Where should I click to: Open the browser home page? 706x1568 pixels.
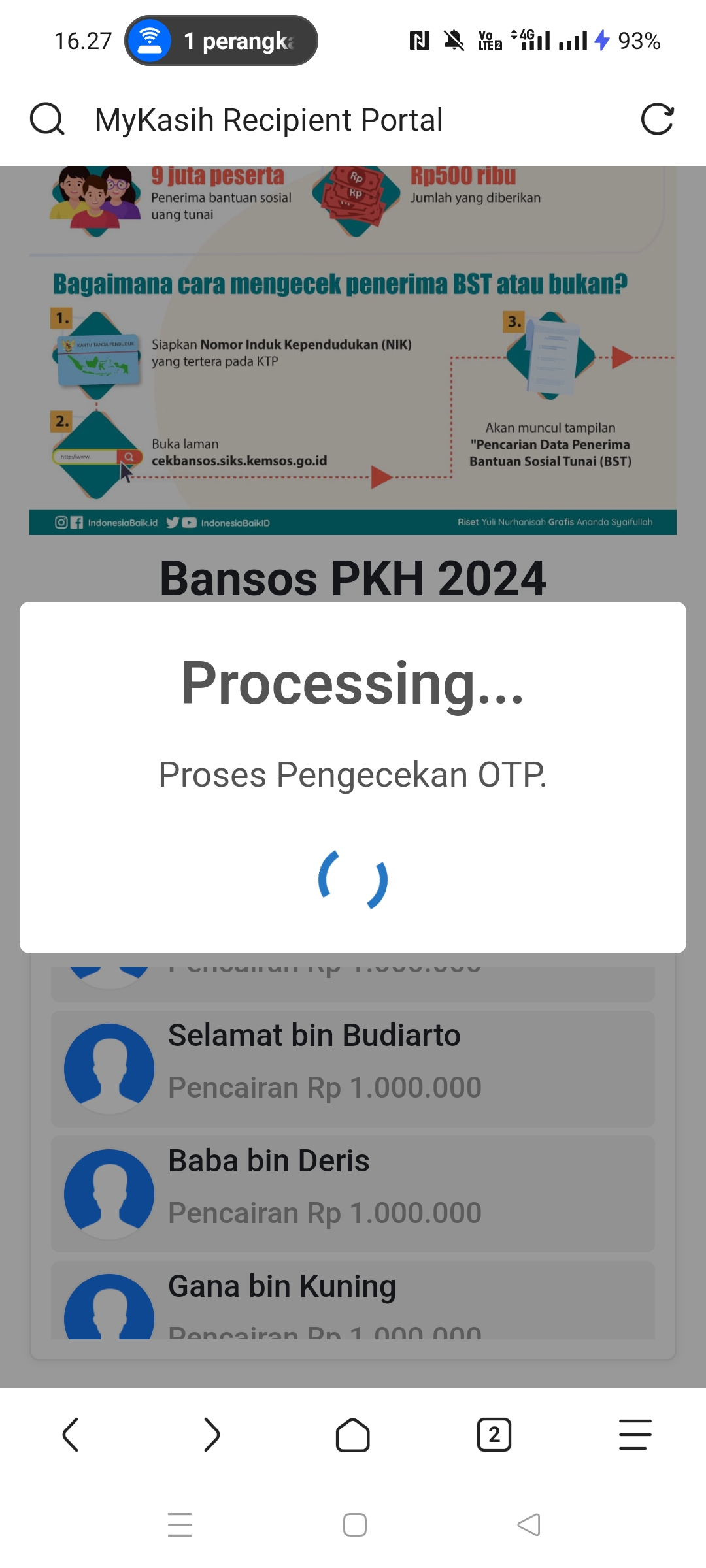click(x=353, y=1435)
